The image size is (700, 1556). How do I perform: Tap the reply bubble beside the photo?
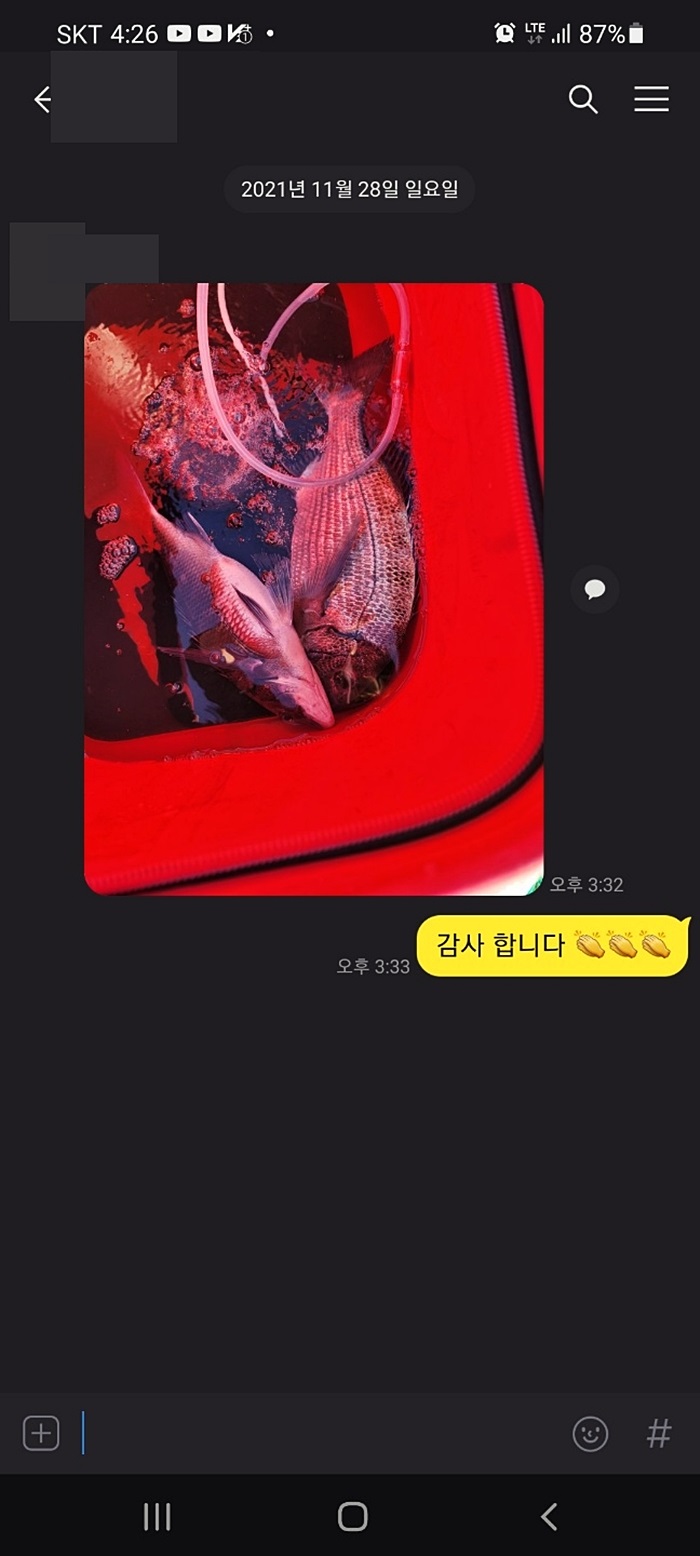point(595,589)
